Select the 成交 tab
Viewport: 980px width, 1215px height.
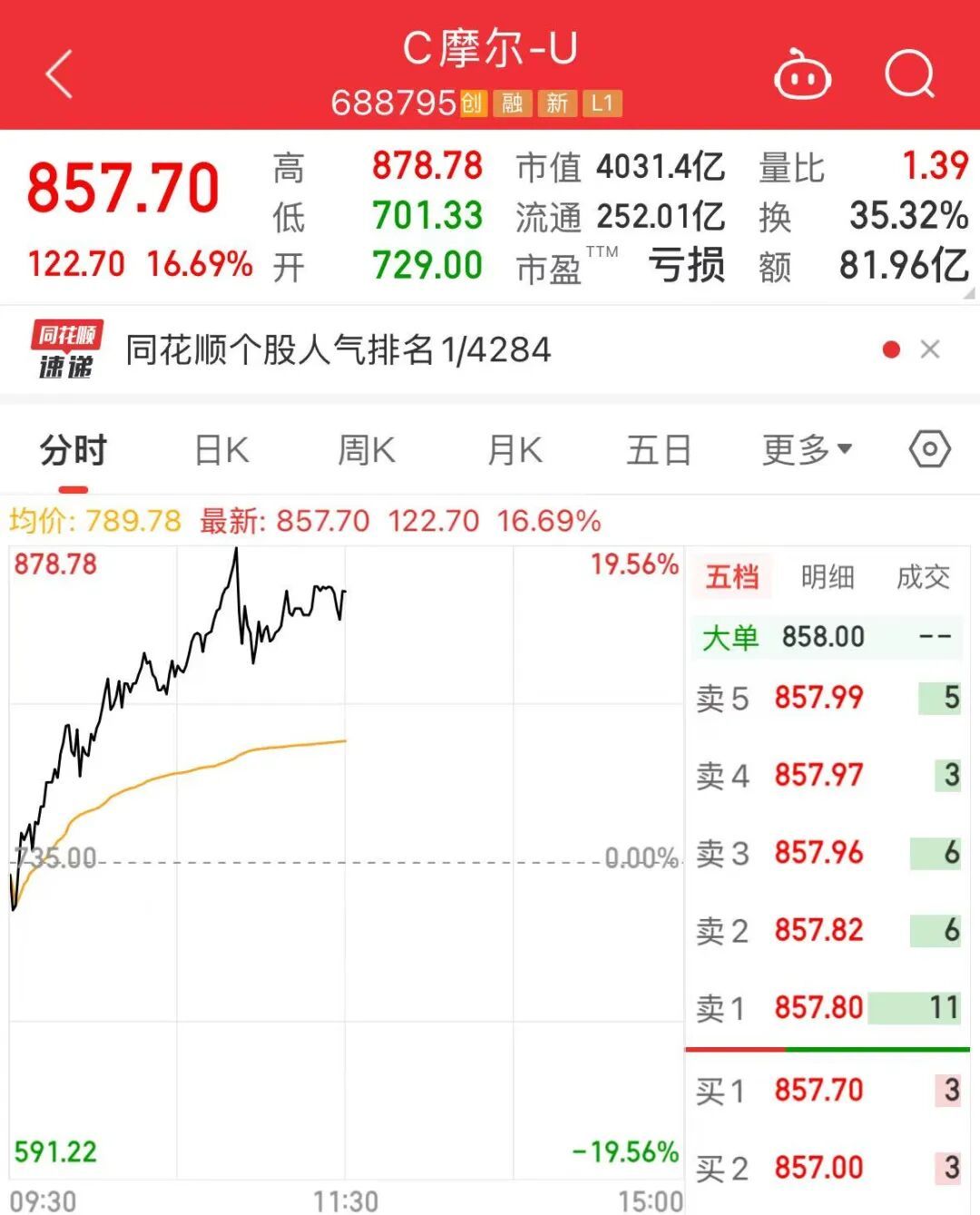pos(922,577)
